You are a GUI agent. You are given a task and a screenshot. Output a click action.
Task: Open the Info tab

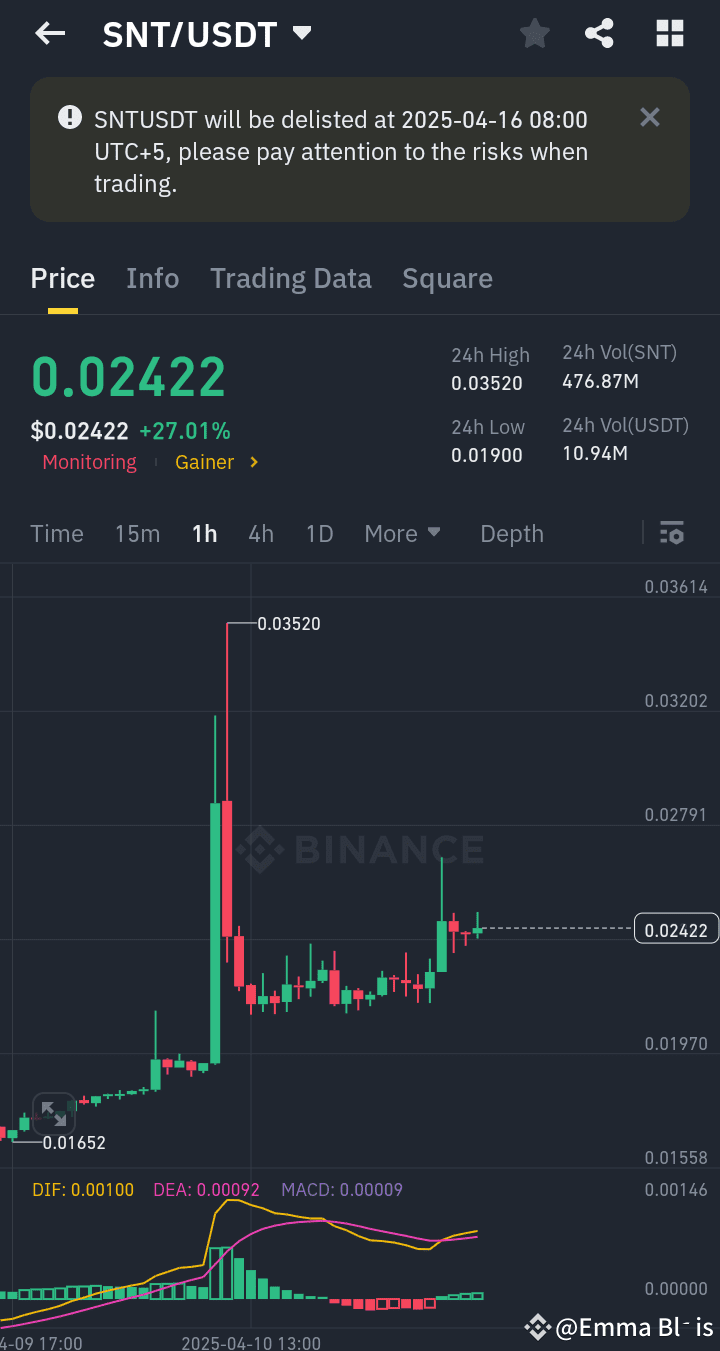[x=152, y=278]
